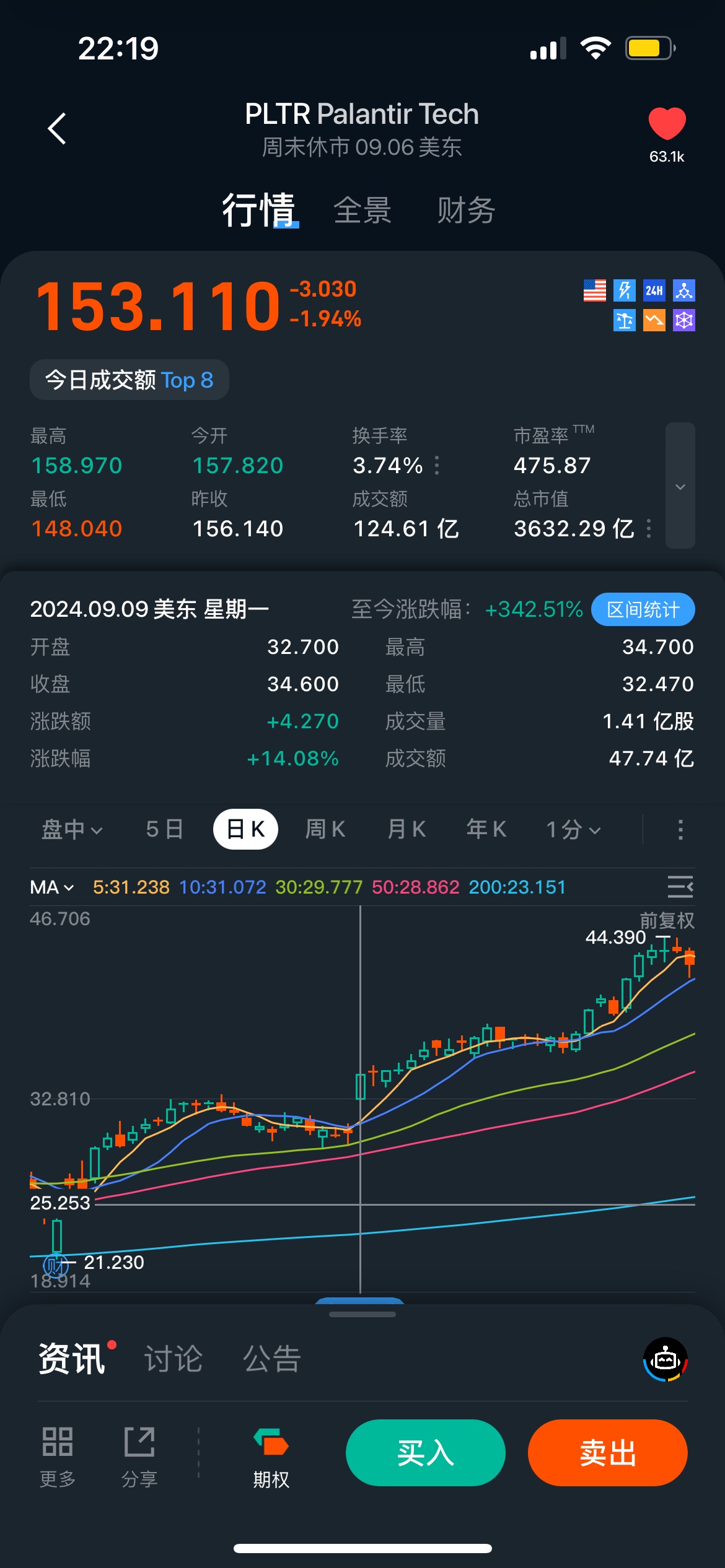The image size is (725, 1568).
Task: Open the MA indicator dropdown
Action: click(52, 887)
